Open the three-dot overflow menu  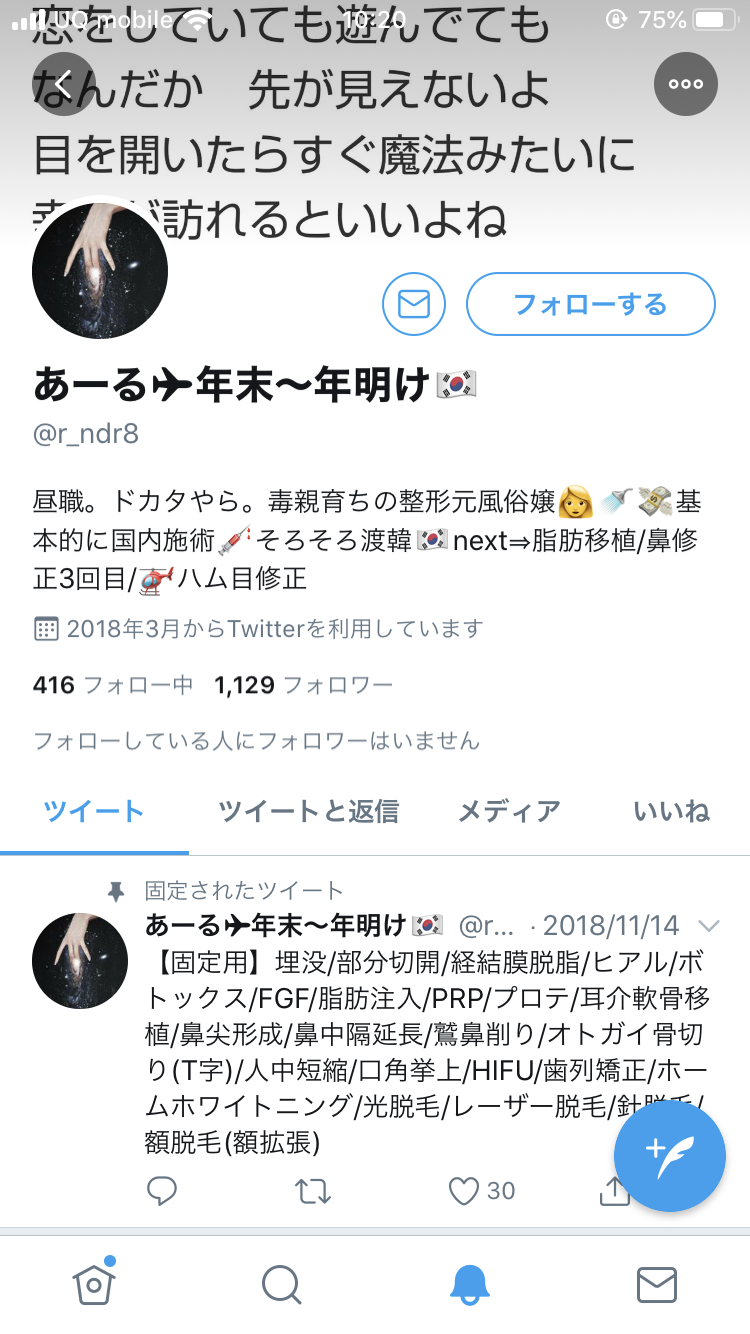pyautogui.click(x=686, y=84)
